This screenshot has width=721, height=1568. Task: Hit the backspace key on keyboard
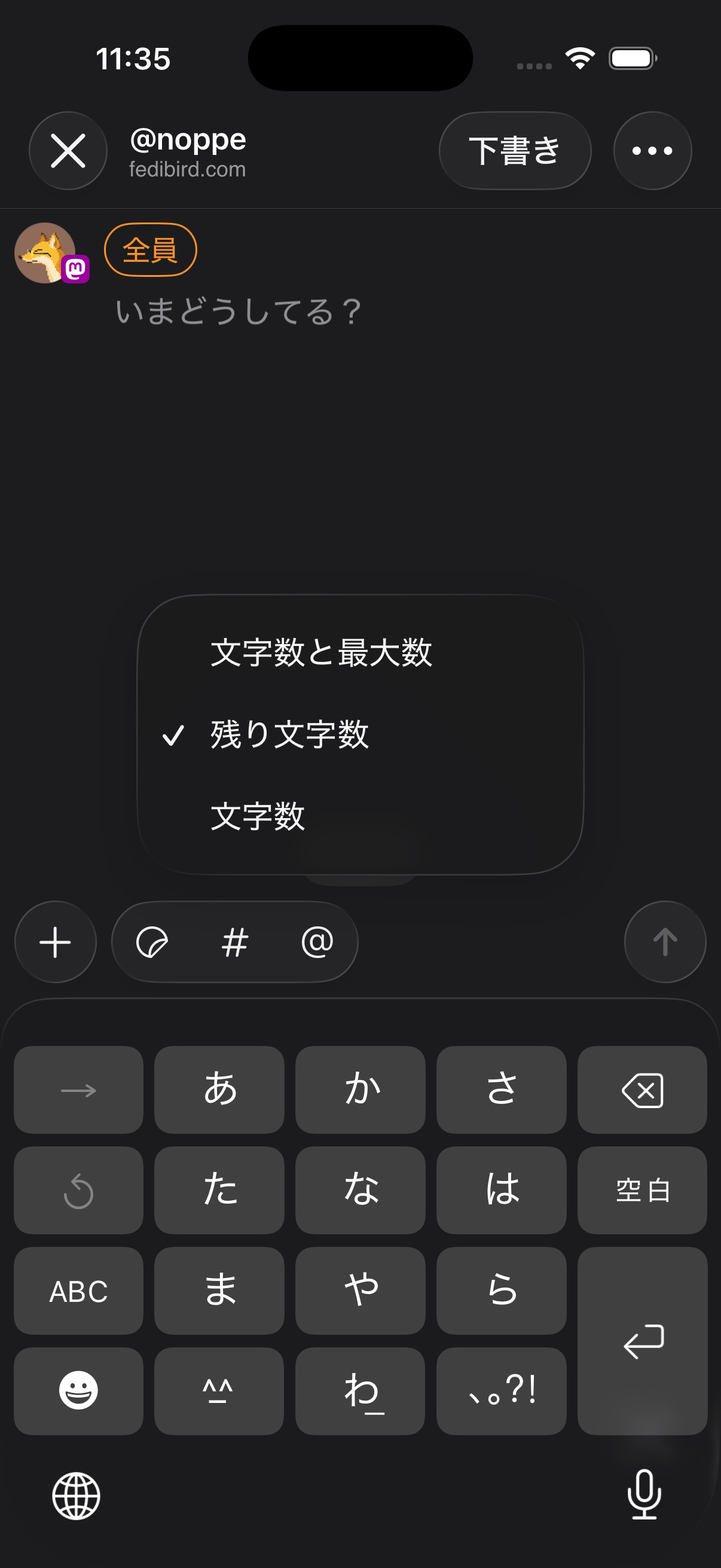[x=642, y=1090]
